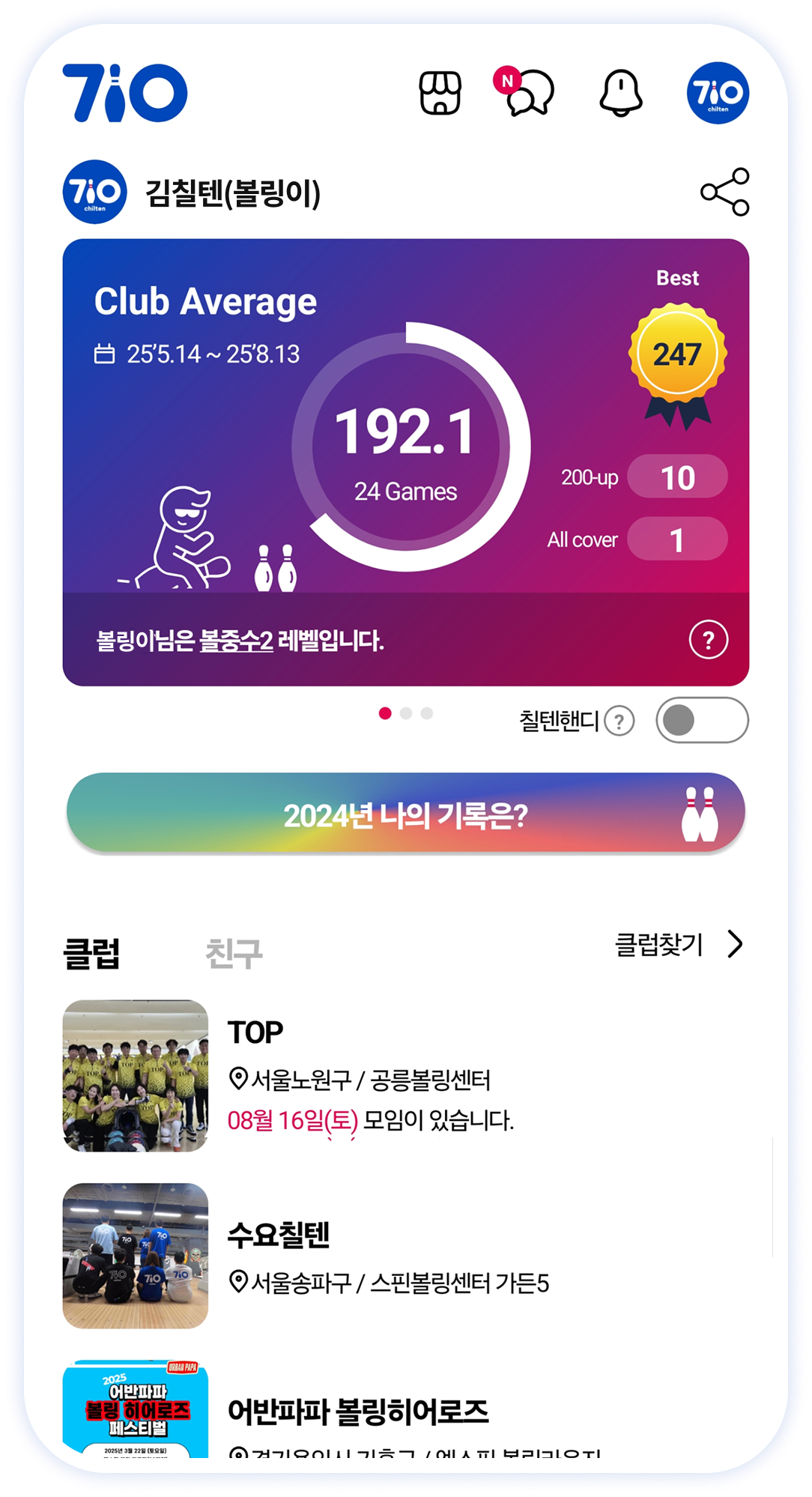This screenshot has height=1497, width=812.
Task: Open the shop icon in the top bar
Action: (x=440, y=93)
